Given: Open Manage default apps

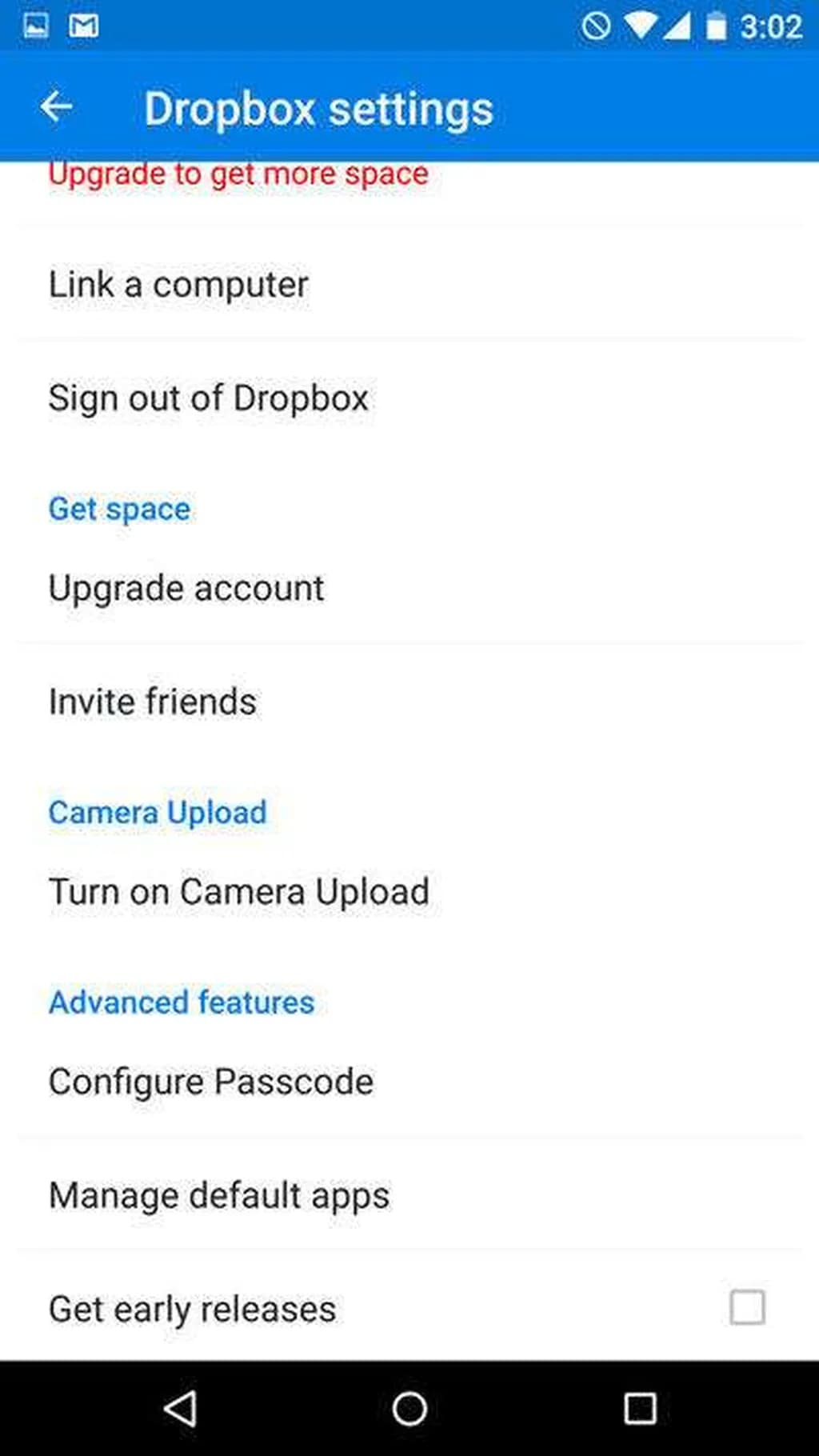Looking at the screenshot, I should click(219, 1196).
